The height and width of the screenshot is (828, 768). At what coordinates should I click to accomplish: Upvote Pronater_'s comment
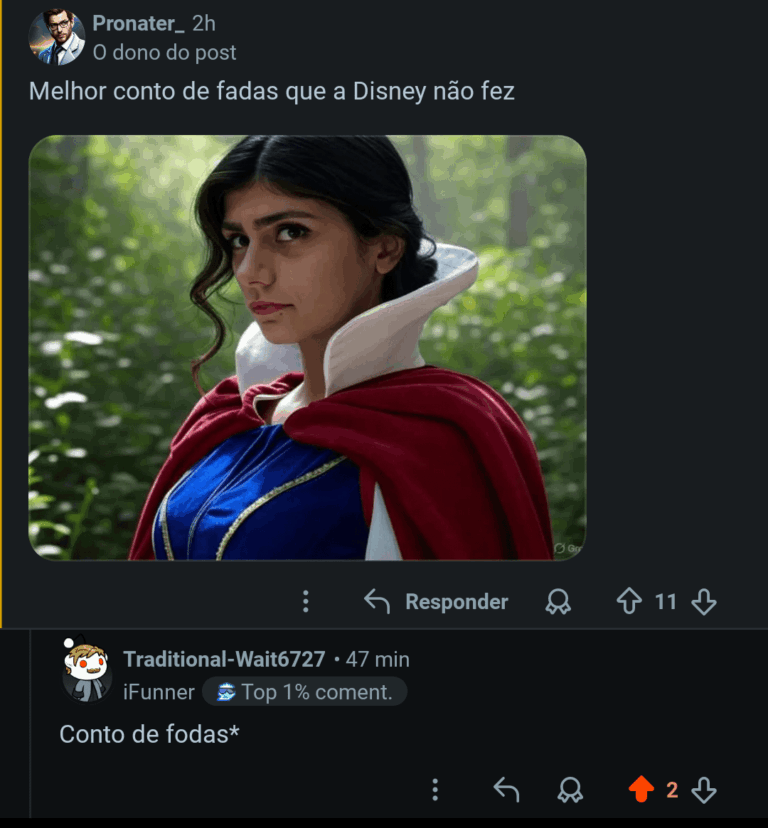click(628, 601)
